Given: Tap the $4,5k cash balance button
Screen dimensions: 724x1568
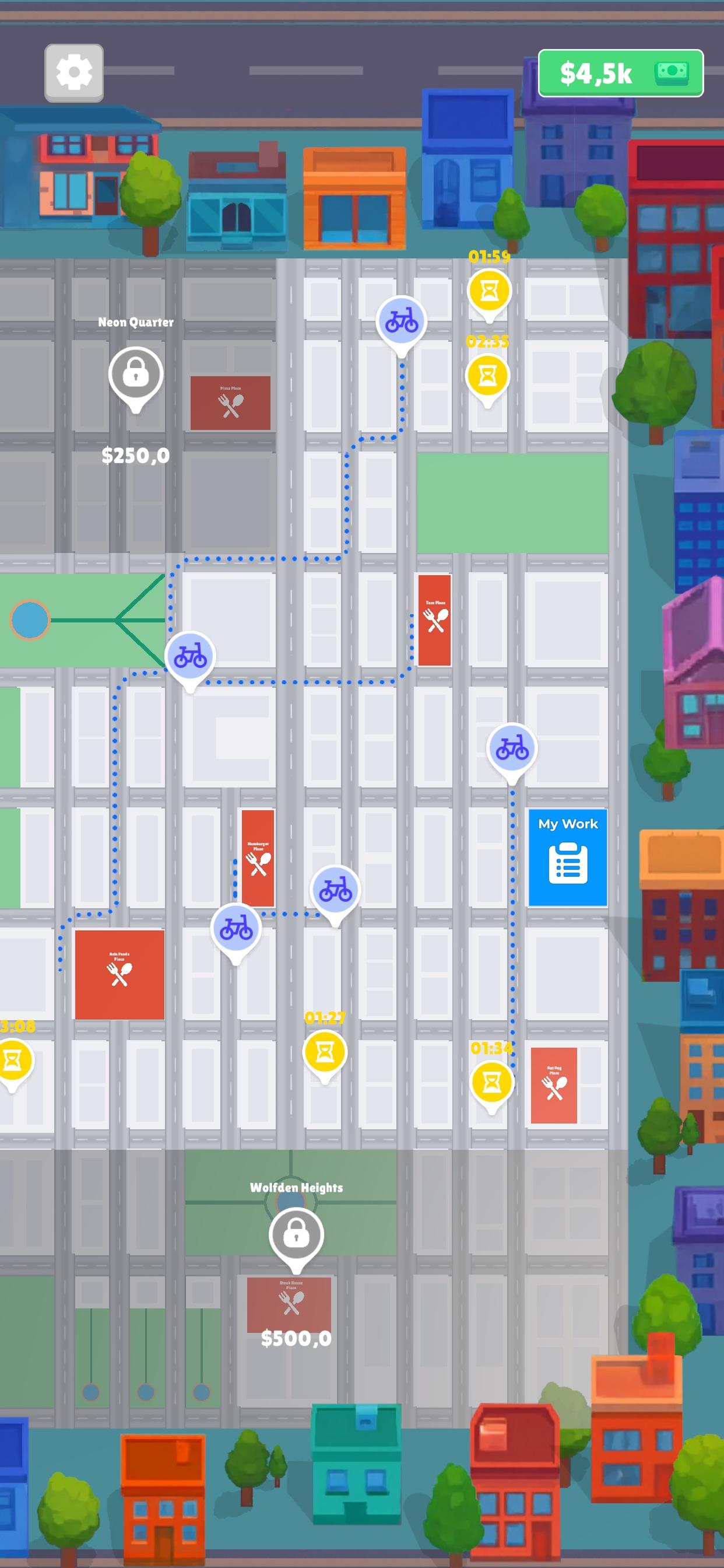Looking at the screenshot, I should (621, 73).
